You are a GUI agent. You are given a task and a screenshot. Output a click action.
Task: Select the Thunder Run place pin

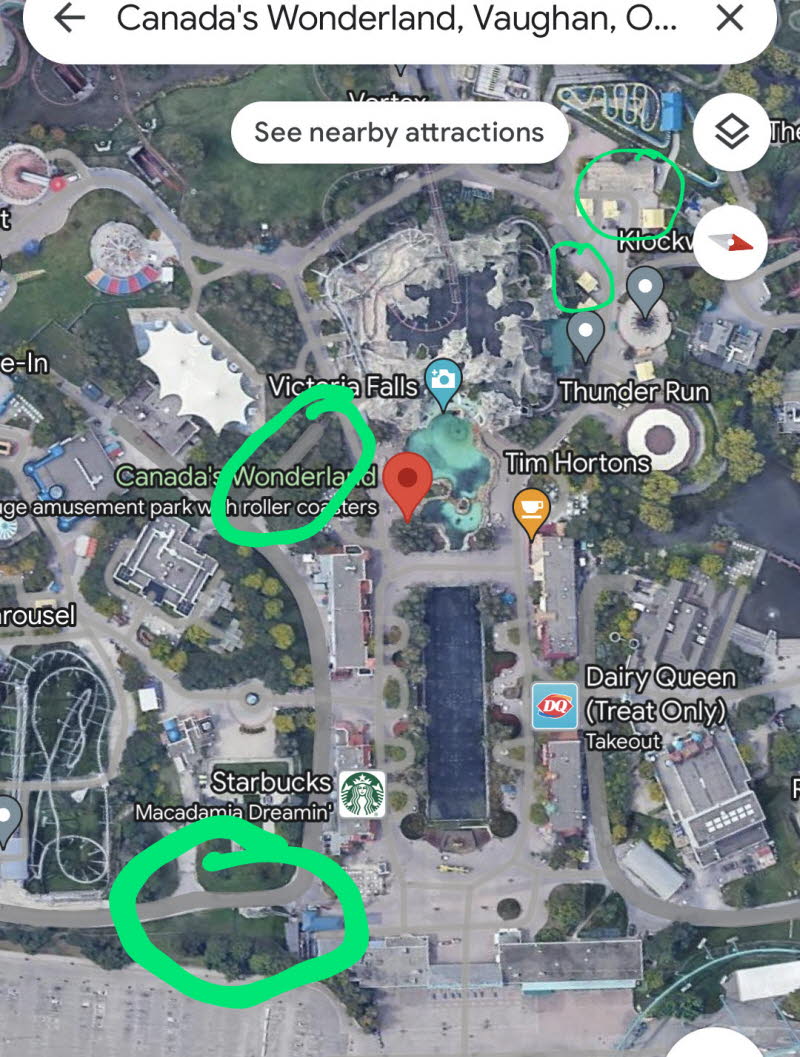click(x=586, y=333)
